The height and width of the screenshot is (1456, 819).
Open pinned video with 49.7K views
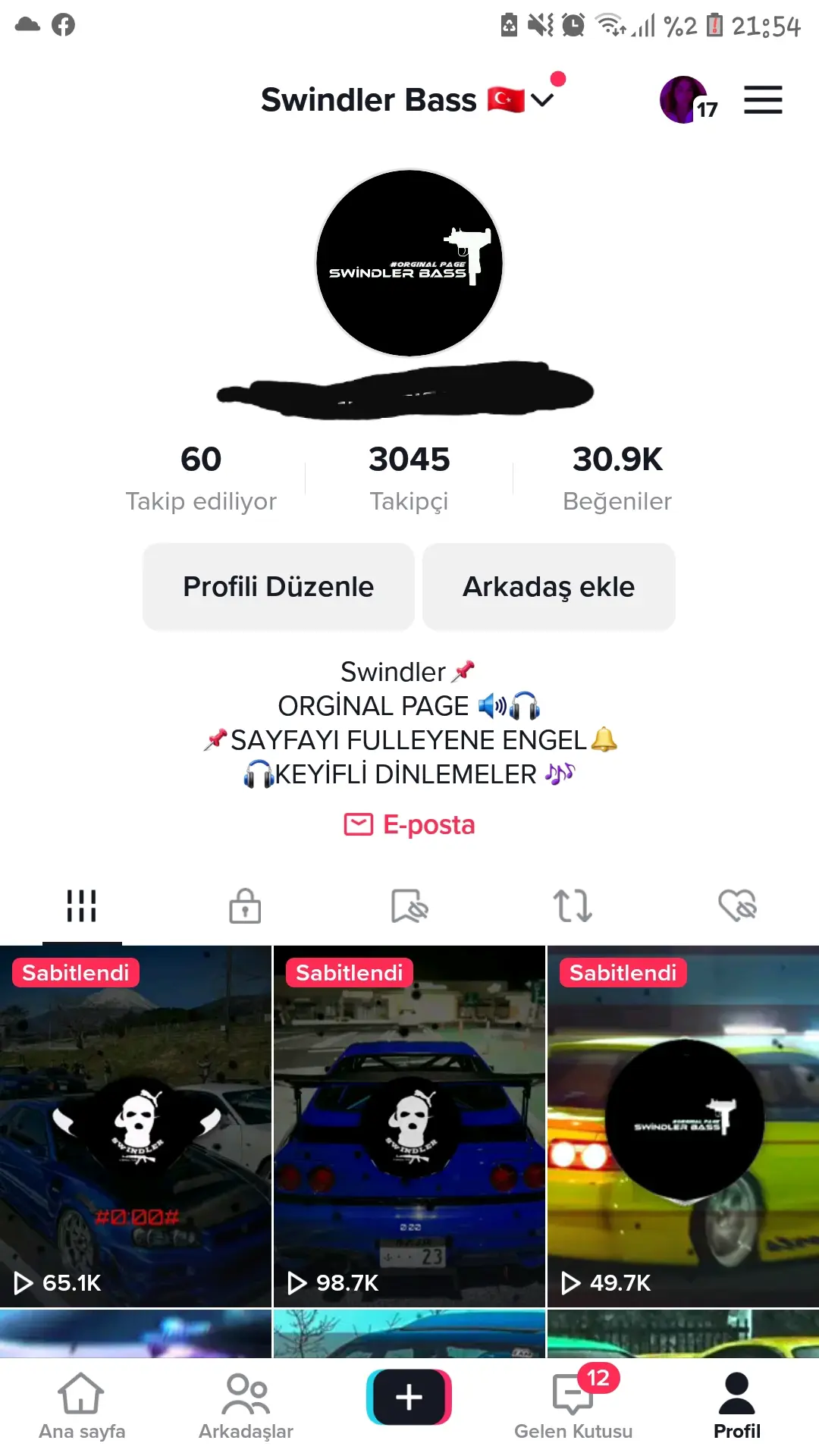(x=683, y=1126)
